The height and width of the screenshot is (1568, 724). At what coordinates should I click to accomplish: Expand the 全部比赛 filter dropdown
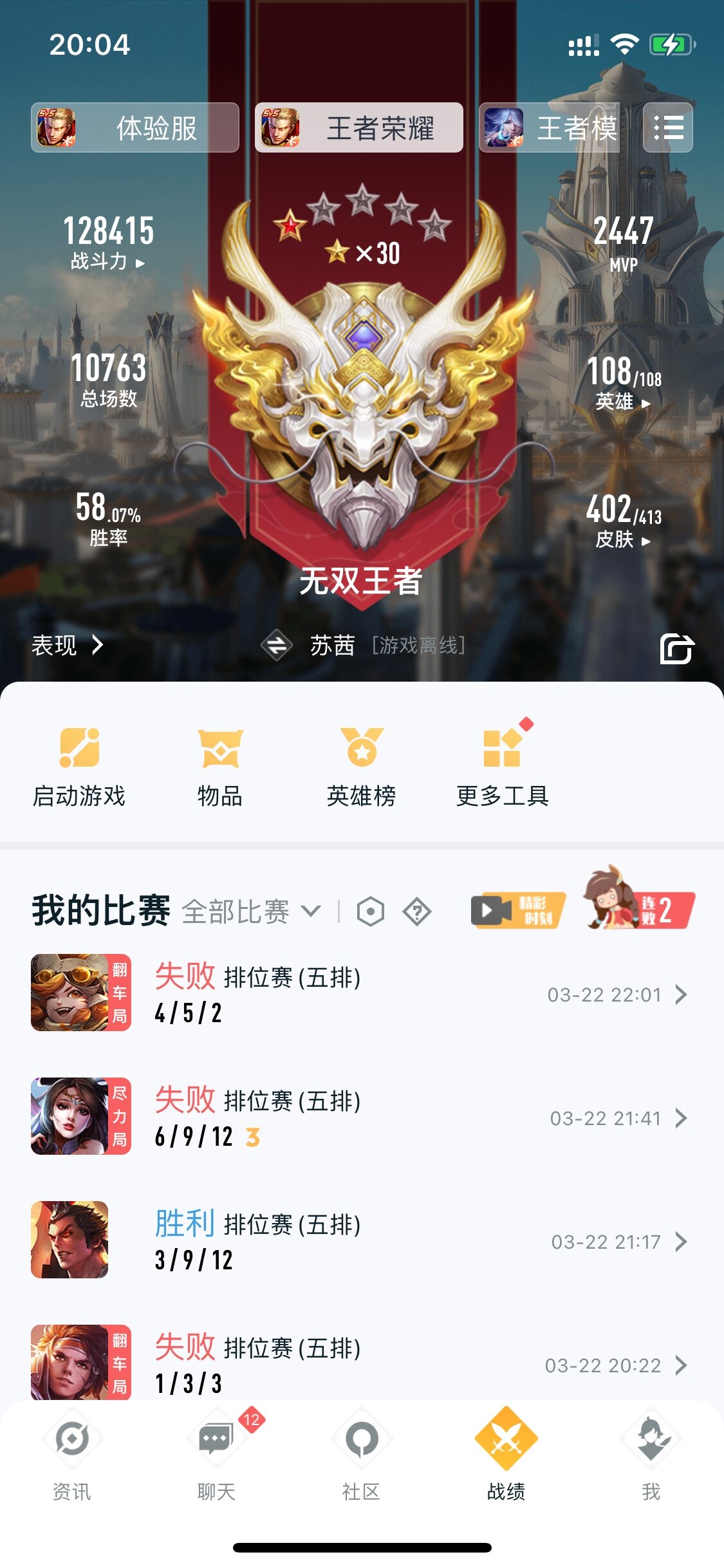pyautogui.click(x=250, y=911)
